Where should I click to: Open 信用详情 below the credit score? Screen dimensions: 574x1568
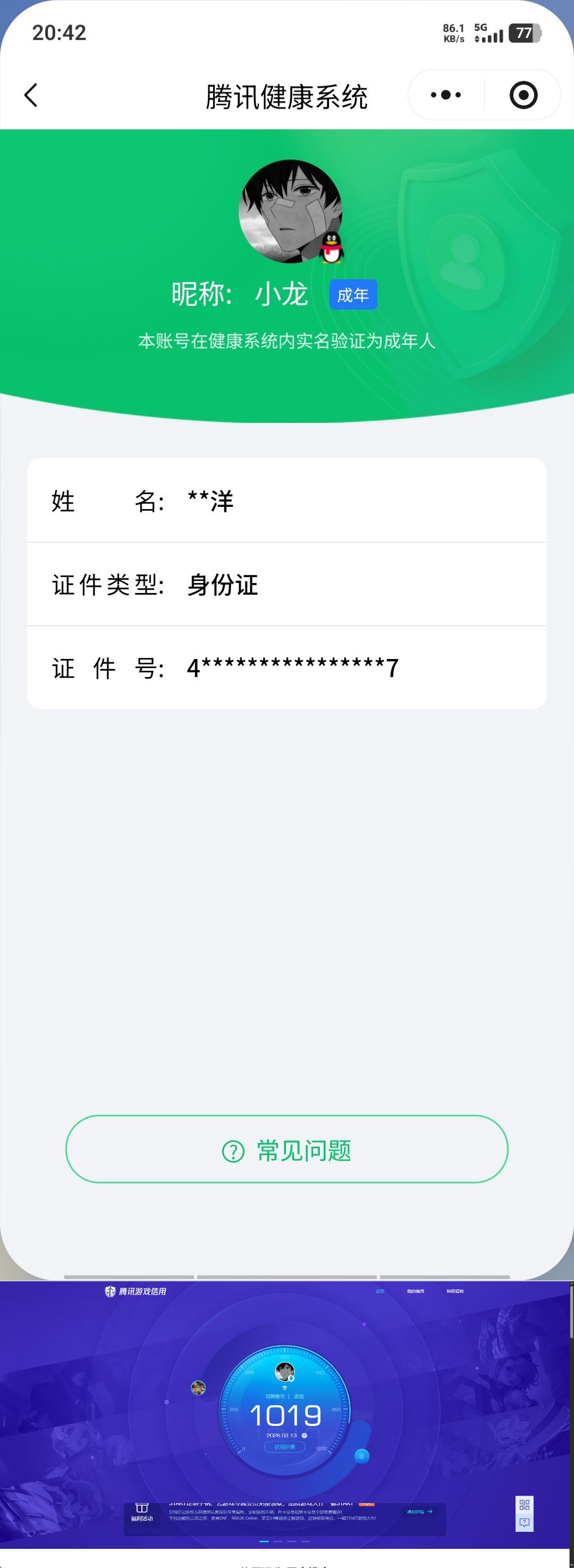coord(286,1447)
